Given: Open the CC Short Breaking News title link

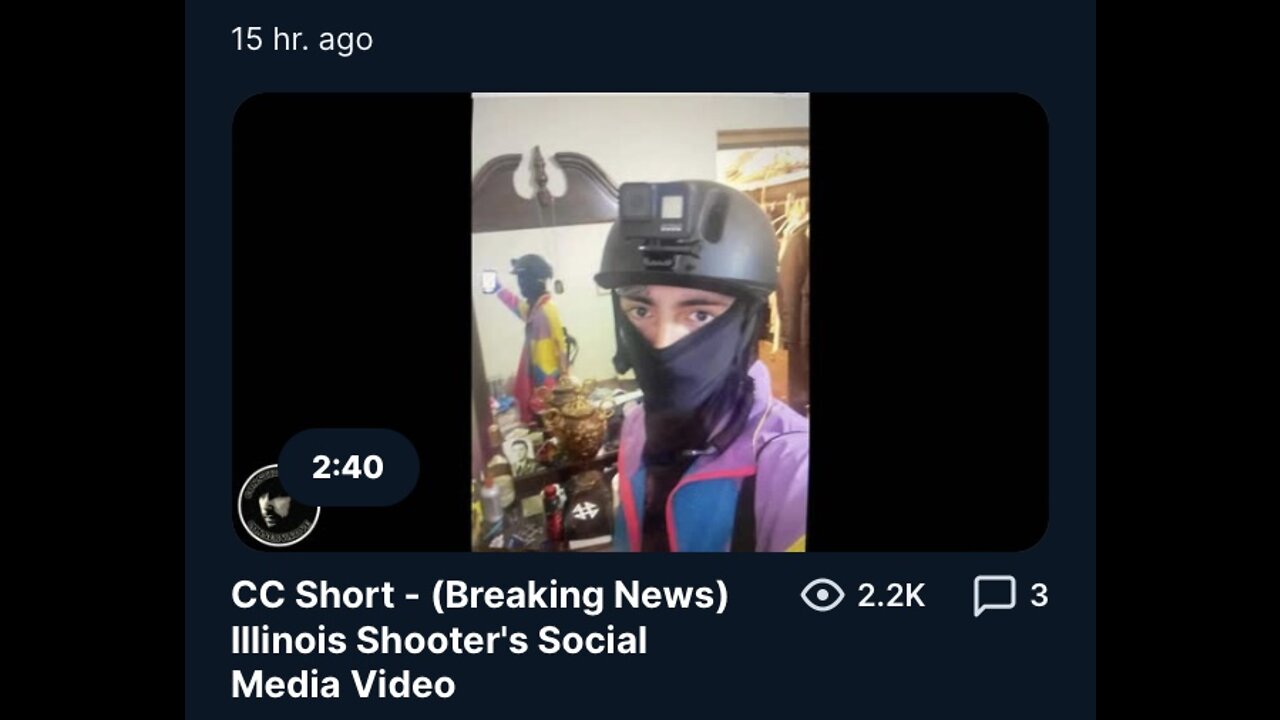Looking at the screenshot, I should [479, 639].
